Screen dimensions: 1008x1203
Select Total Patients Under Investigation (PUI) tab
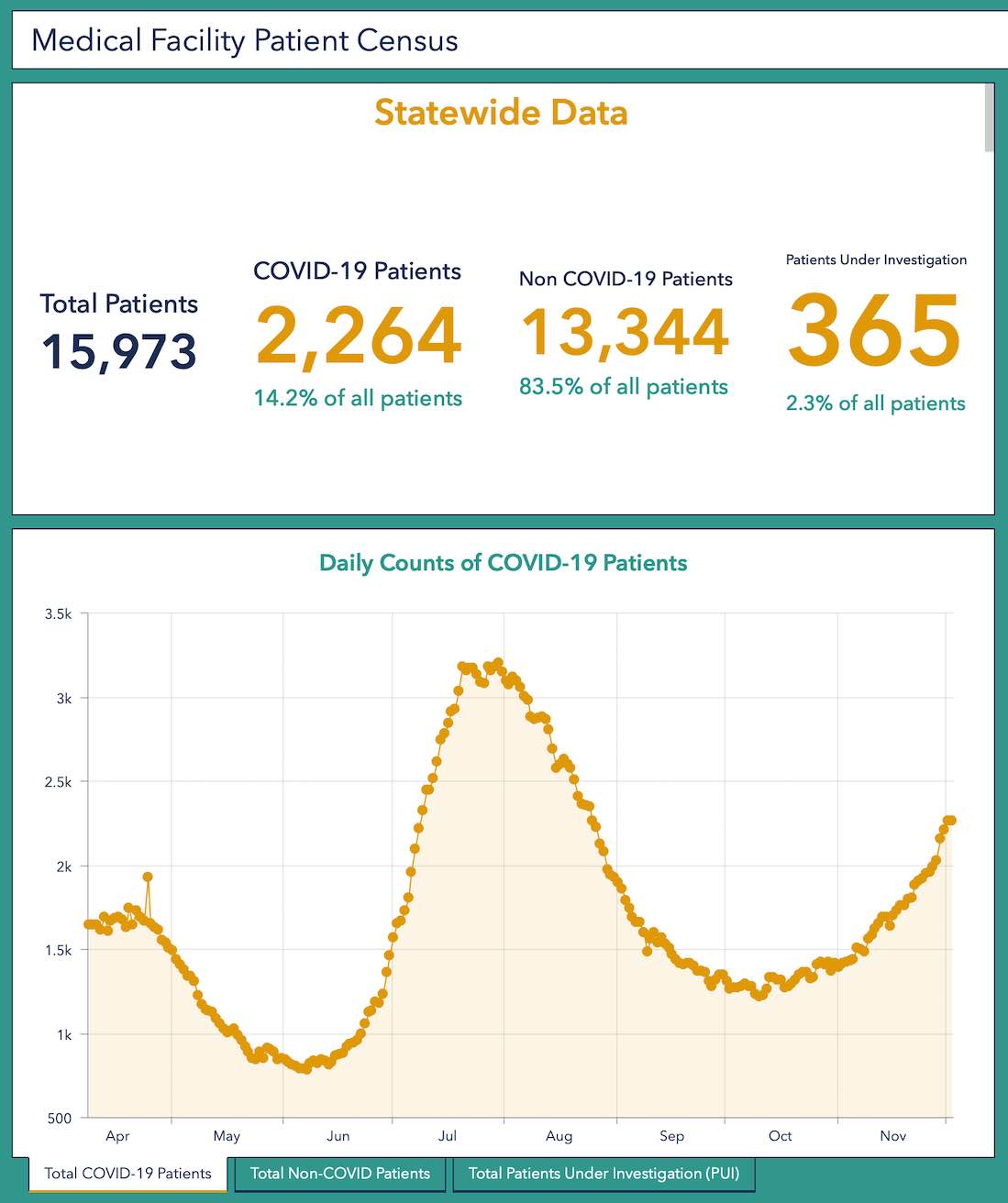pos(604,1174)
